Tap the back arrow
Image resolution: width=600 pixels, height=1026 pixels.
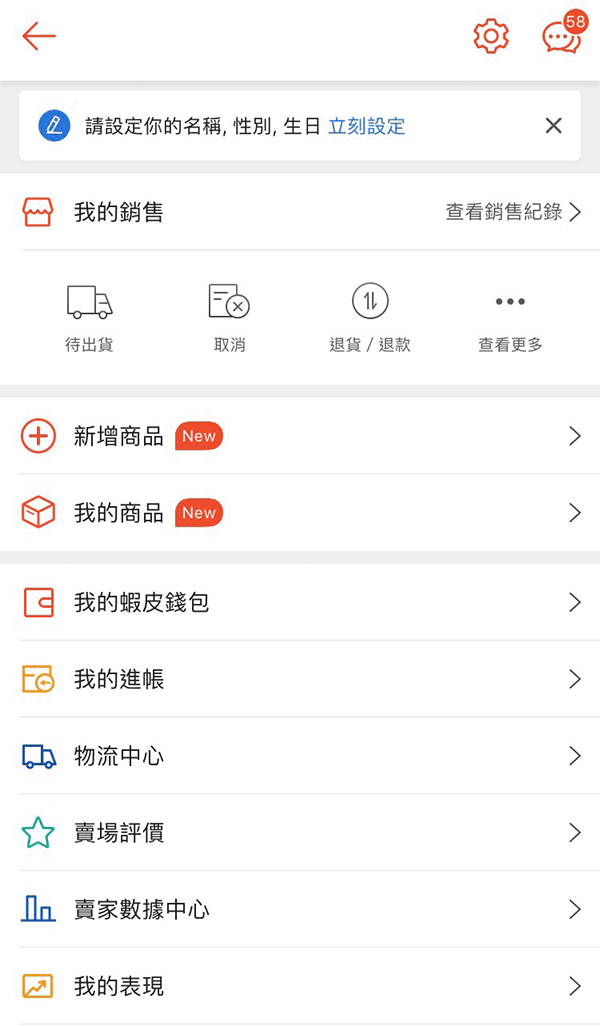39,37
